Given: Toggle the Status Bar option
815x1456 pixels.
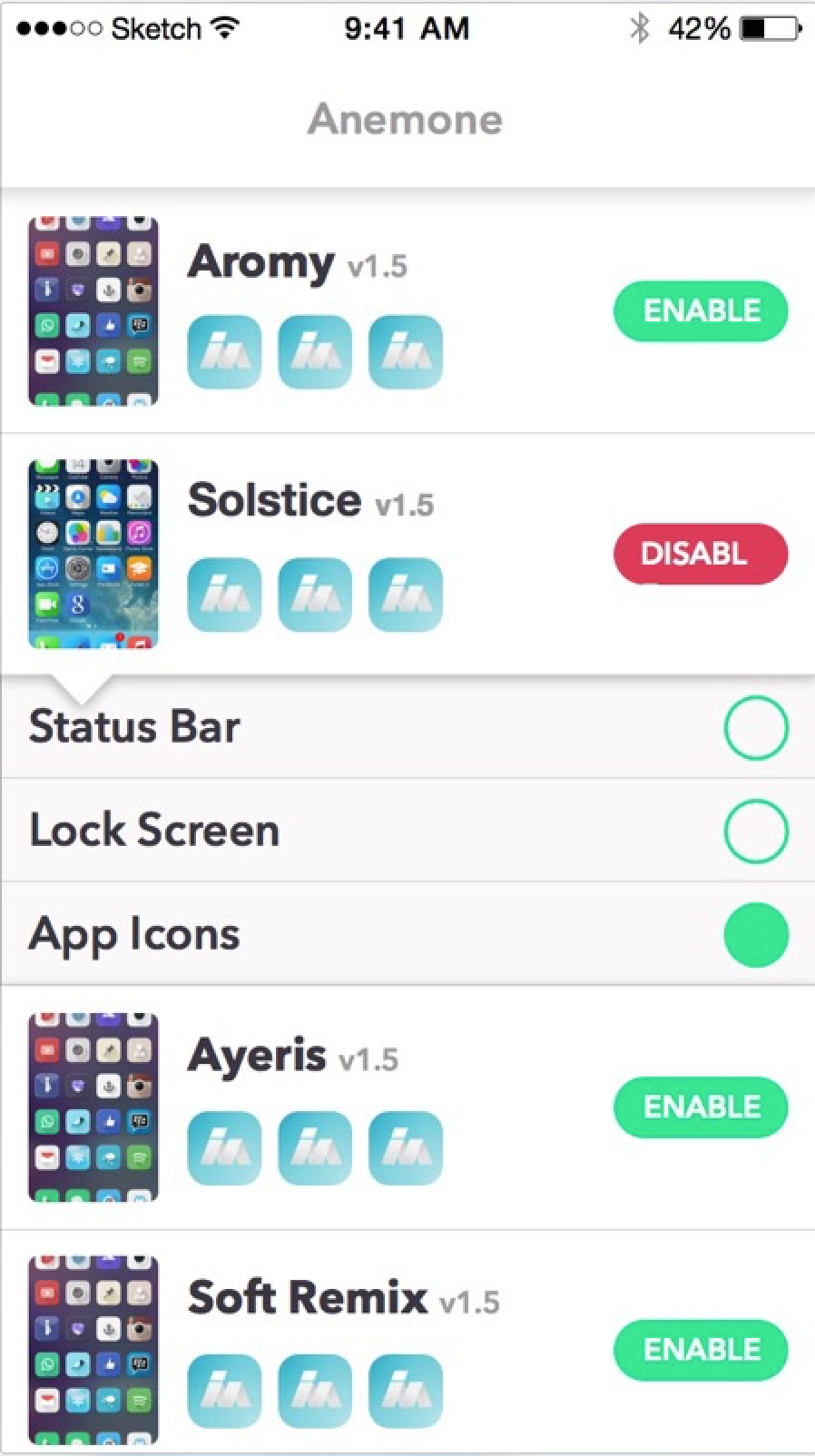Looking at the screenshot, I should coord(755,727).
